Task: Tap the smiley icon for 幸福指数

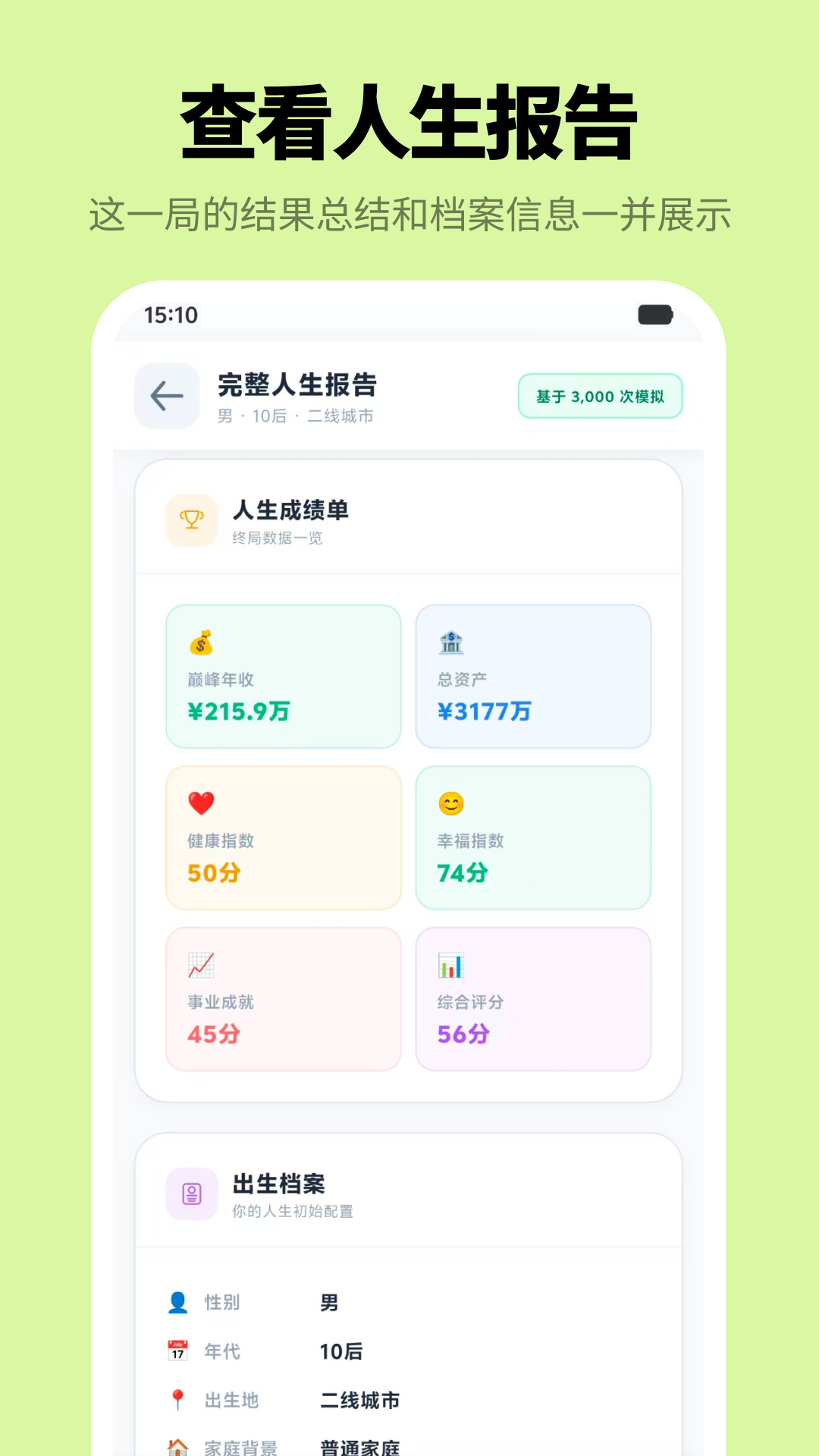Action: (450, 803)
